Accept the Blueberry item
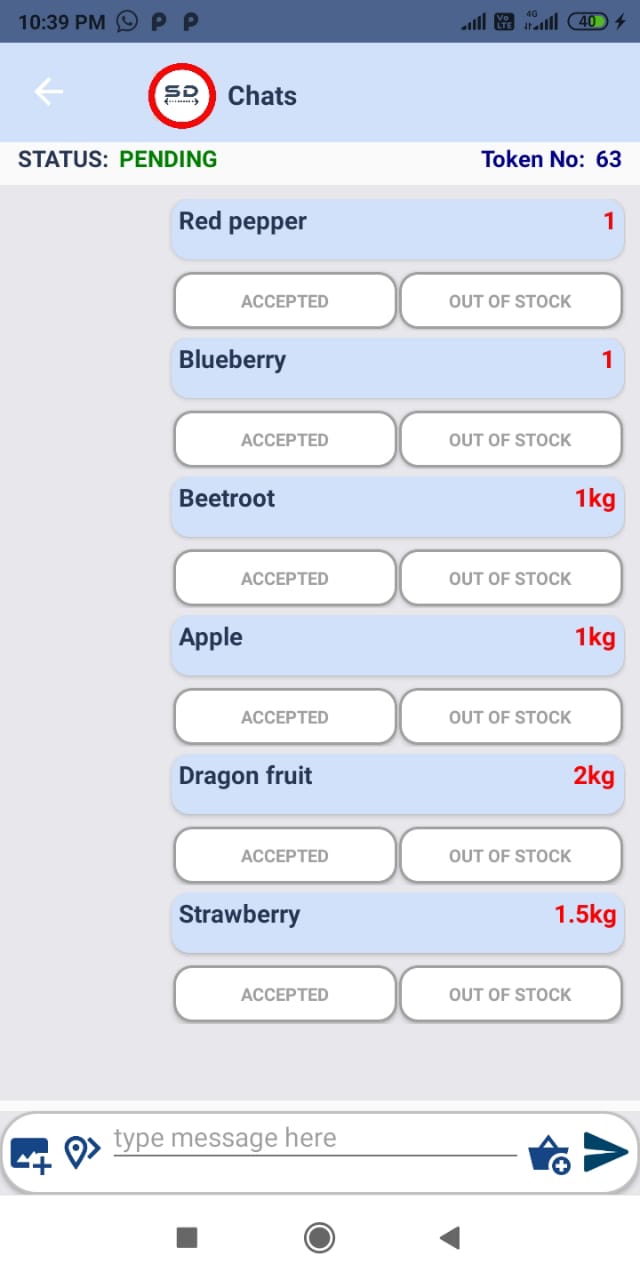Viewport: 640px width, 1280px height. [x=285, y=440]
